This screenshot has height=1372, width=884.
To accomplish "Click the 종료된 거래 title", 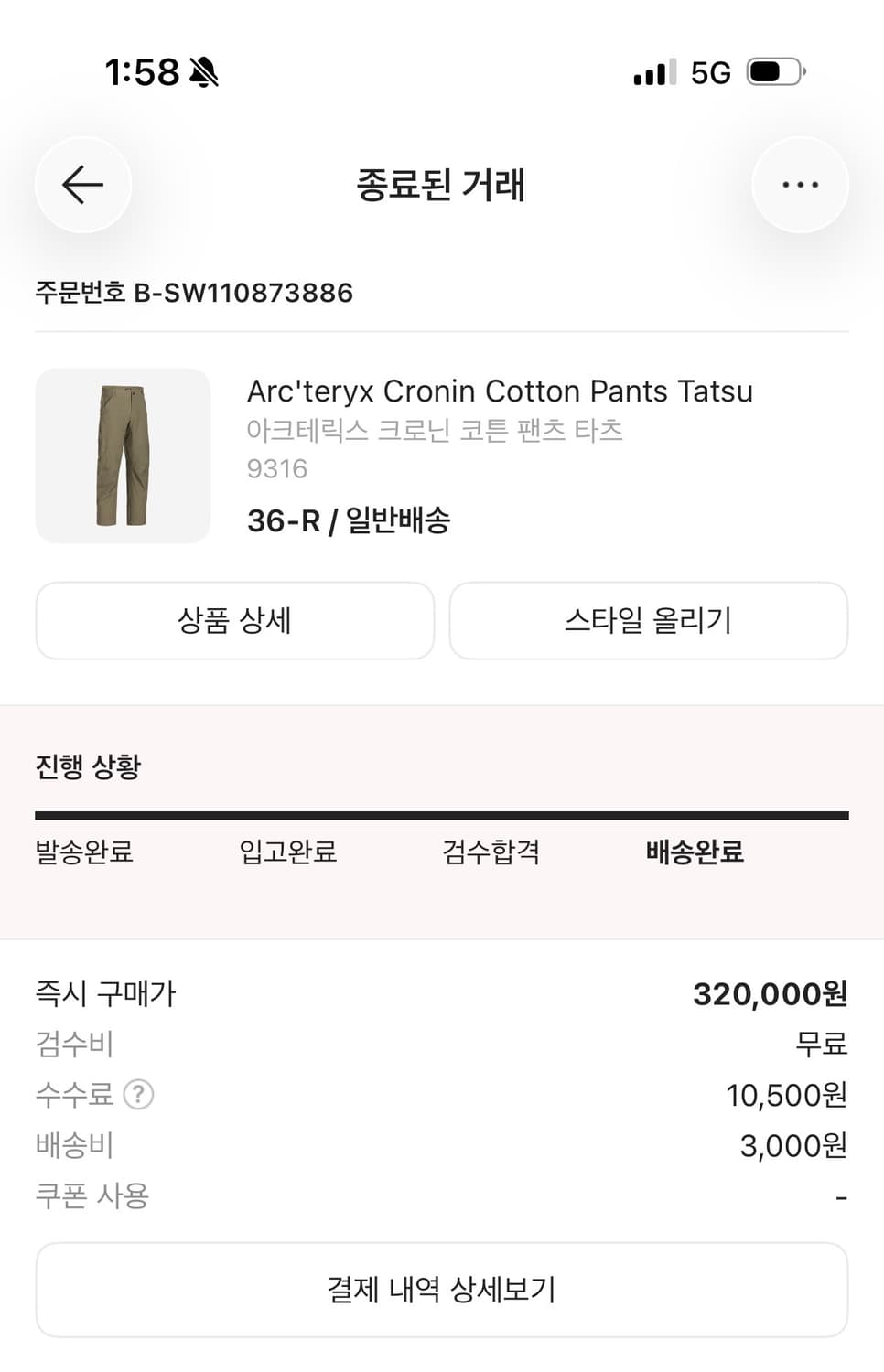I will click(x=442, y=184).
